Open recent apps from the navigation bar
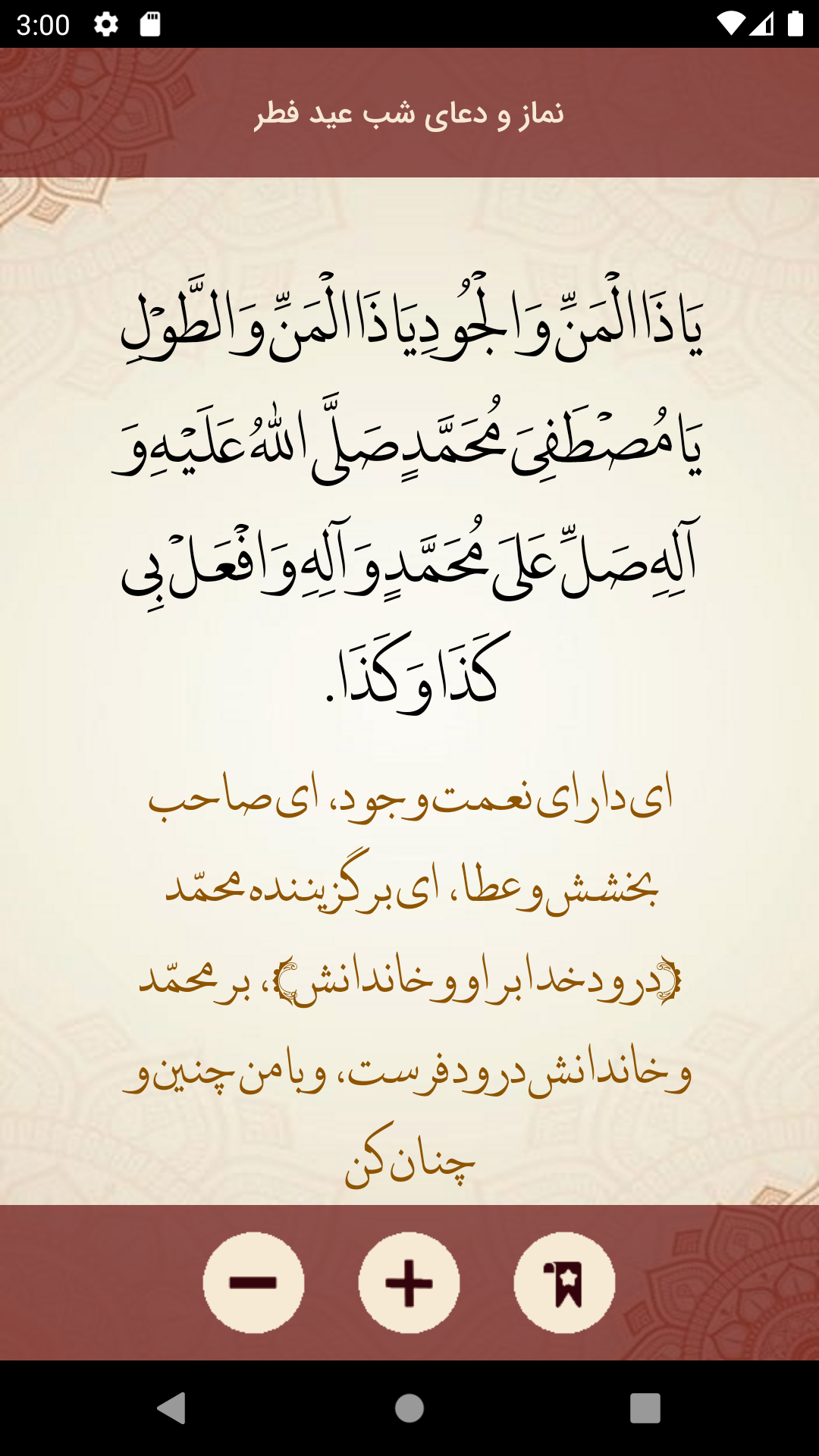This screenshot has width=819, height=1456. pos(645,1408)
